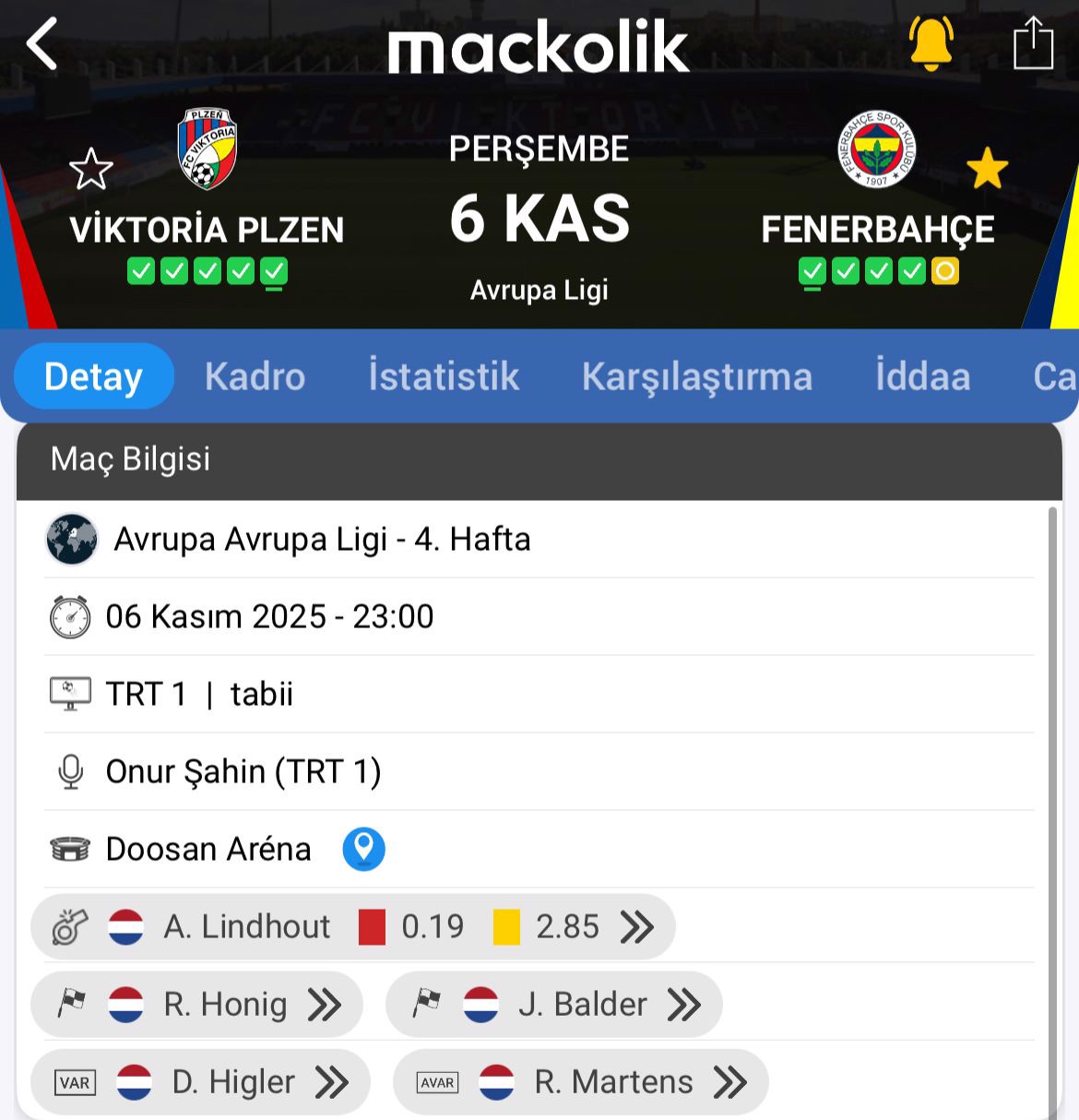
Task: Toggle match notifications with the bell icon
Action: tap(931, 43)
